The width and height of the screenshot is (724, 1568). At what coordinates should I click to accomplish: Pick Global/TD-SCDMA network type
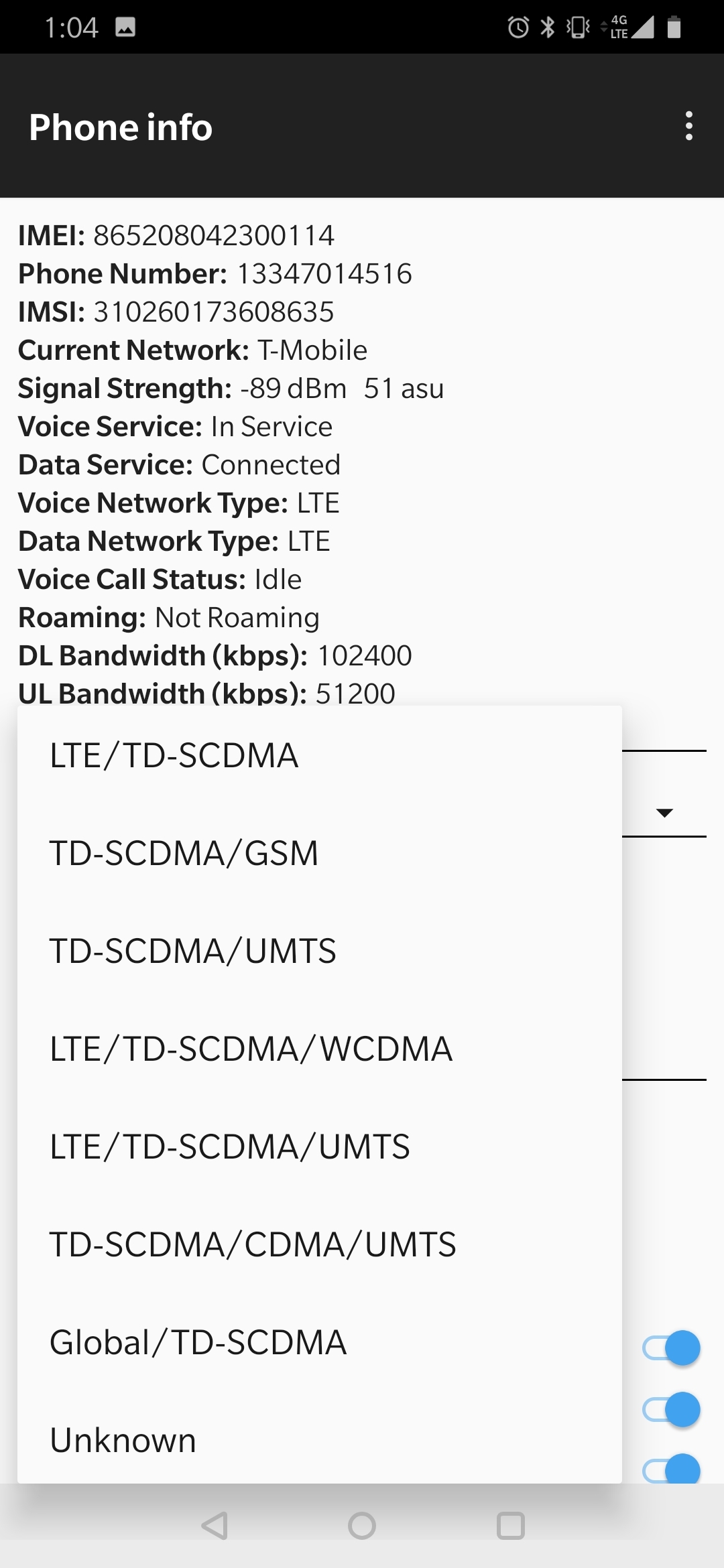320,1342
